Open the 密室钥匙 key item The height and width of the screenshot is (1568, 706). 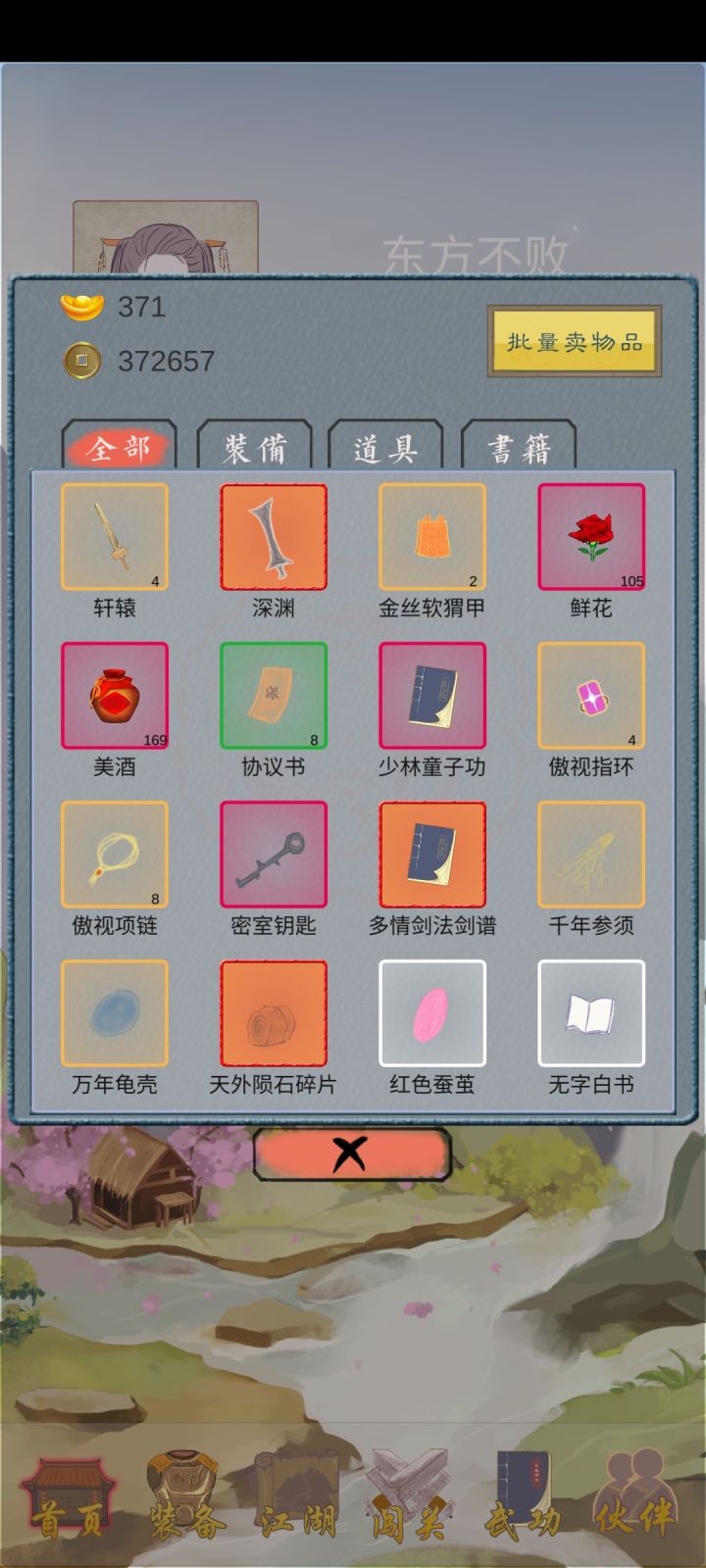[x=274, y=854]
